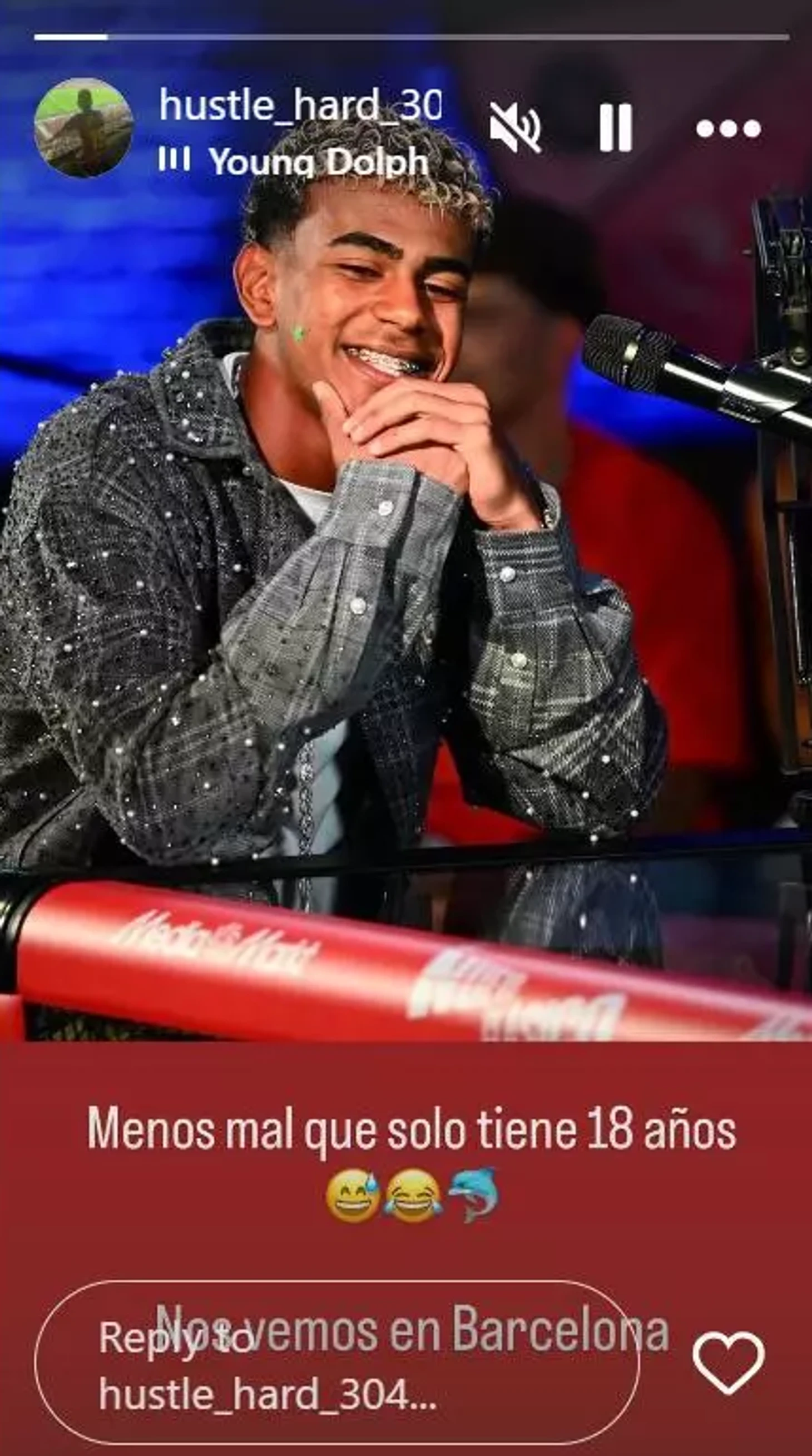Open the hustle_hard_30 username
This screenshot has width=812, height=1456.
[299, 105]
